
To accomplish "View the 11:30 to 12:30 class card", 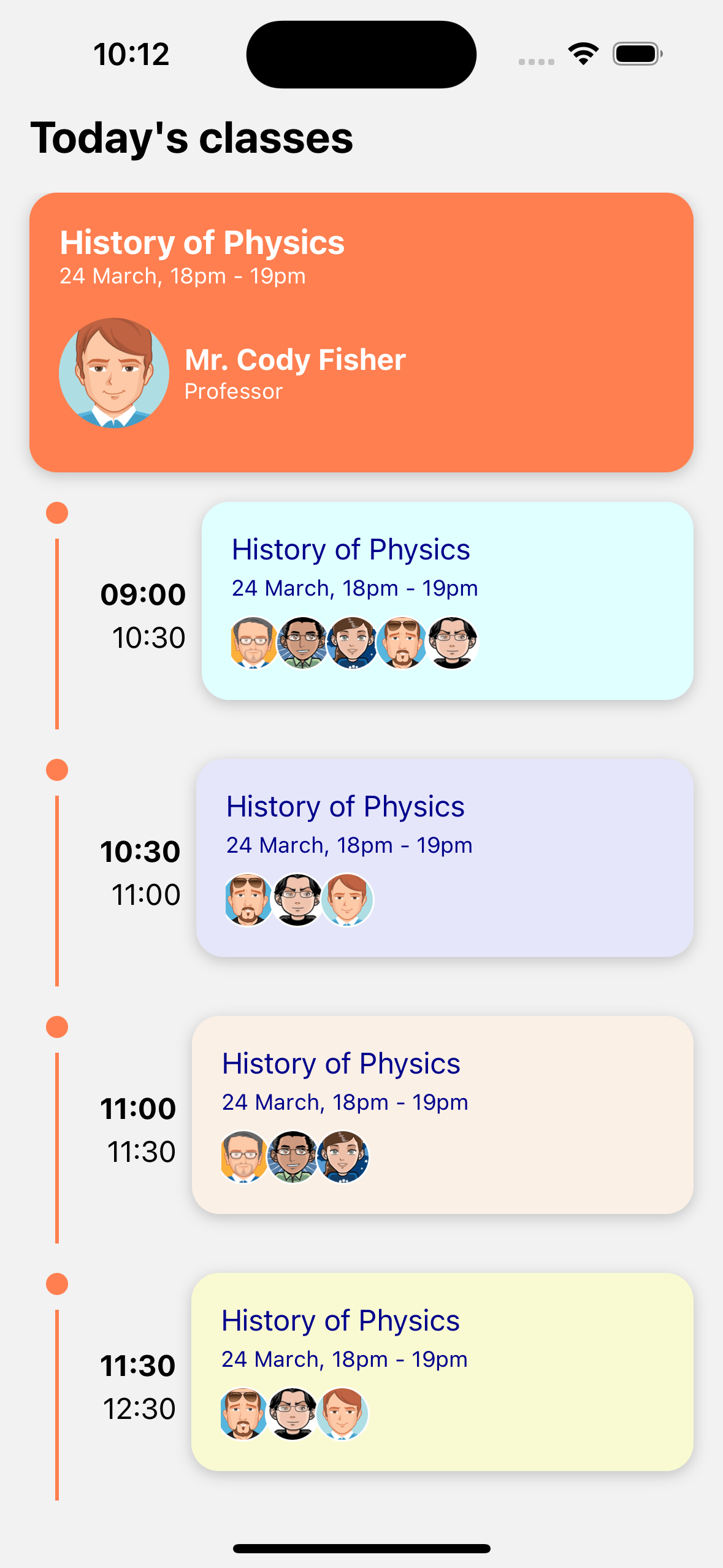I will pos(442,1372).
